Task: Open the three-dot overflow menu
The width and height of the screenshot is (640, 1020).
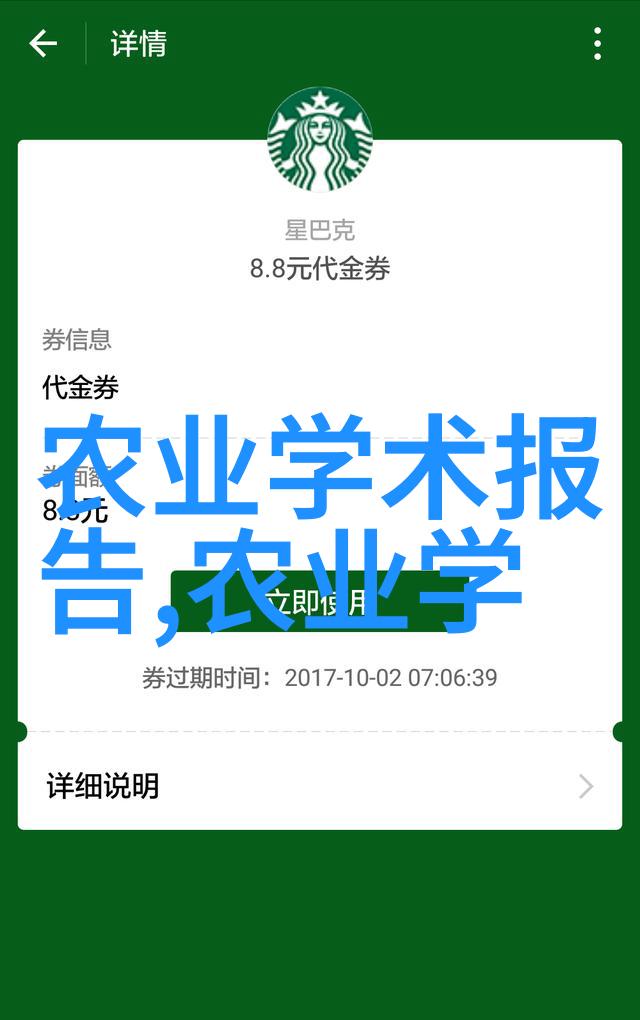Action: (x=597, y=44)
